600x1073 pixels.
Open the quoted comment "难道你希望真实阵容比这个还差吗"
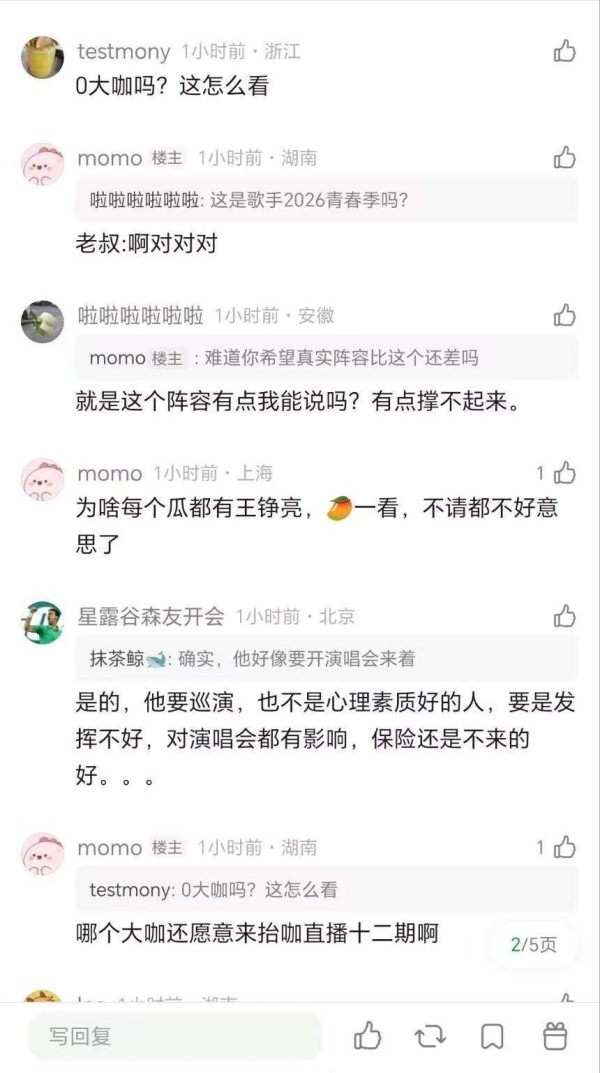coord(327,358)
